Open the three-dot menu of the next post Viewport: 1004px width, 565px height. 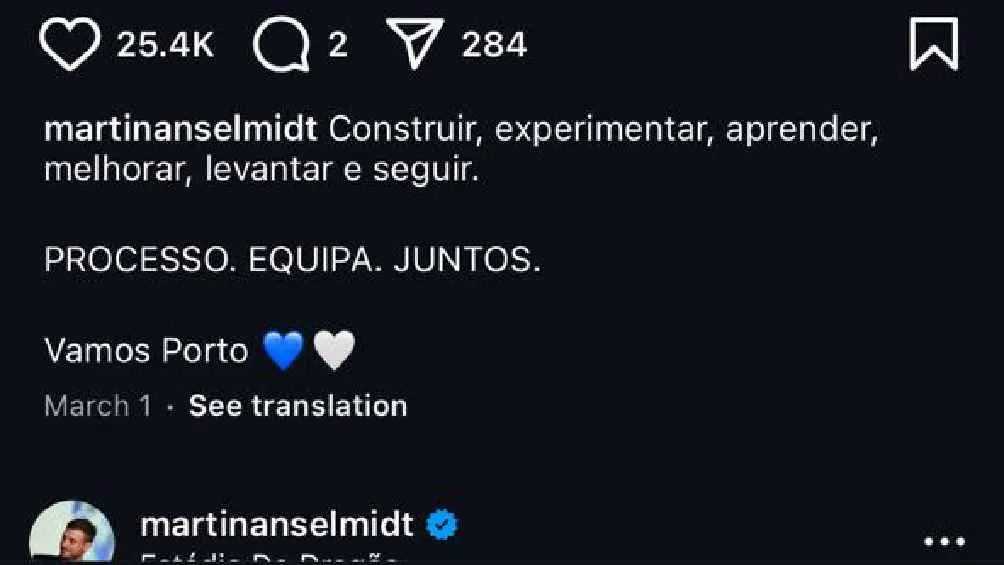tap(944, 542)
